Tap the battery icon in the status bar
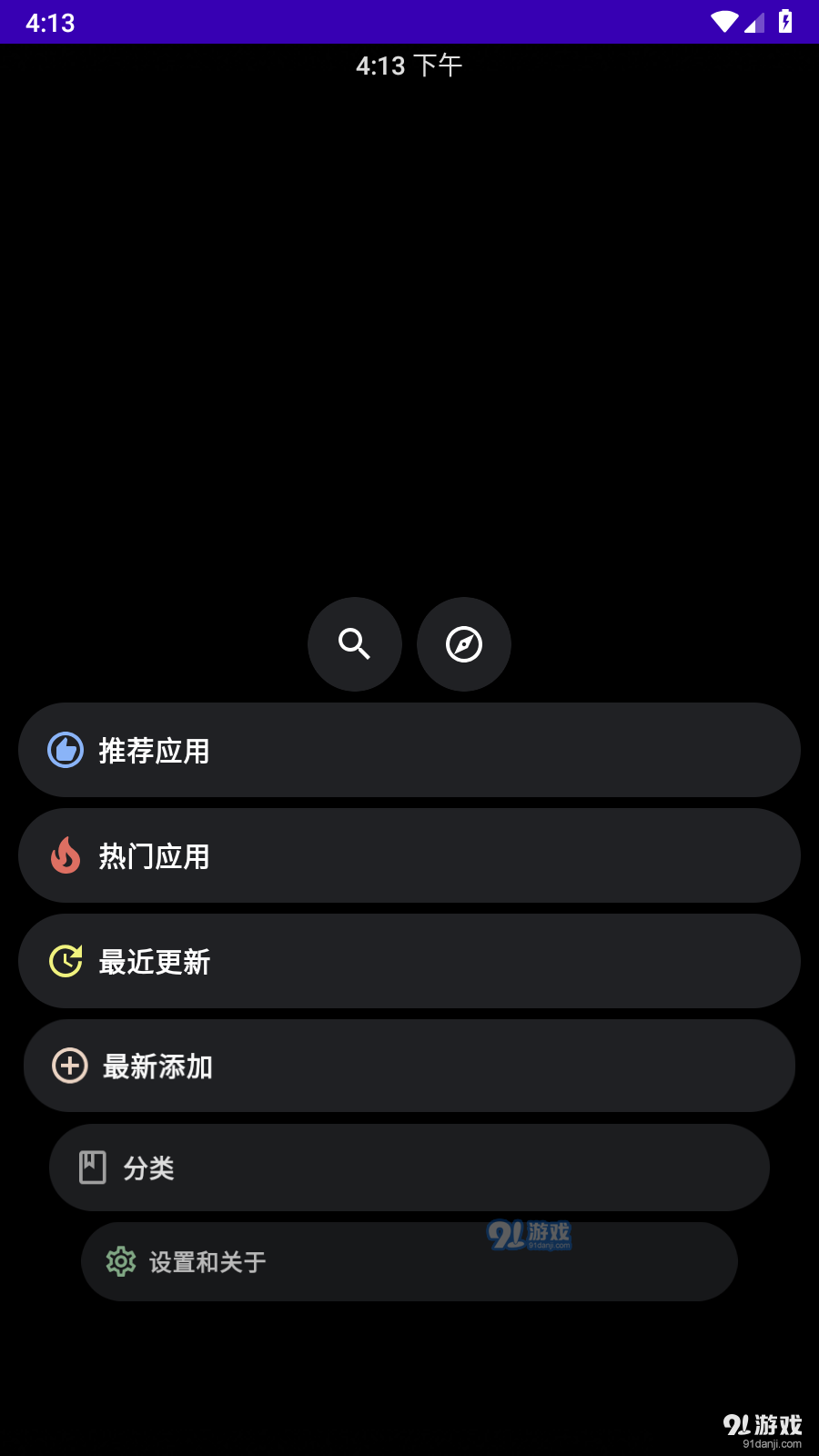The image size is (819, 1456). point(784,22)
